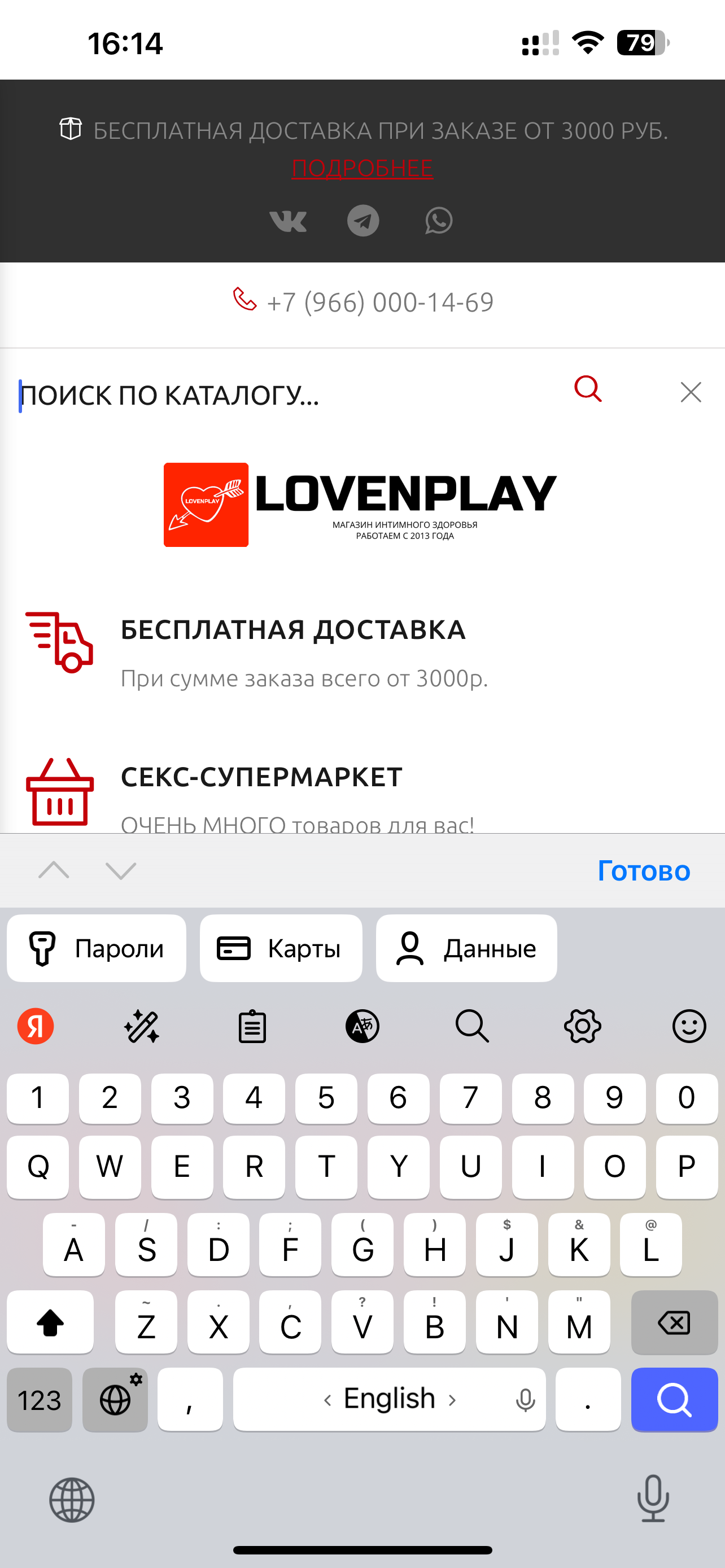Open the WhatsApp contact icon
The image size is (725, 1568).
point(438,221)
